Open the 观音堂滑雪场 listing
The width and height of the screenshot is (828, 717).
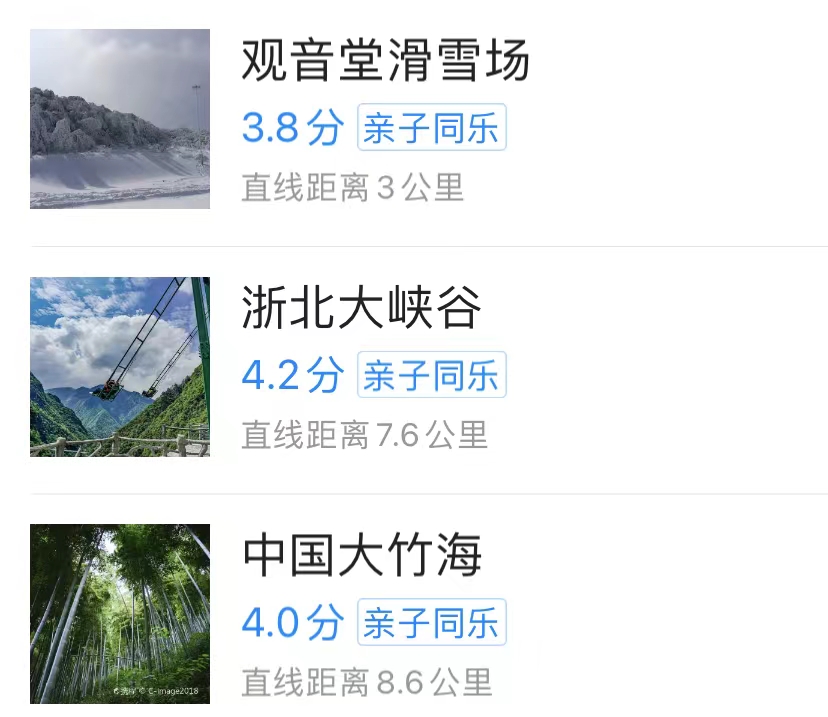coord(385,62)
